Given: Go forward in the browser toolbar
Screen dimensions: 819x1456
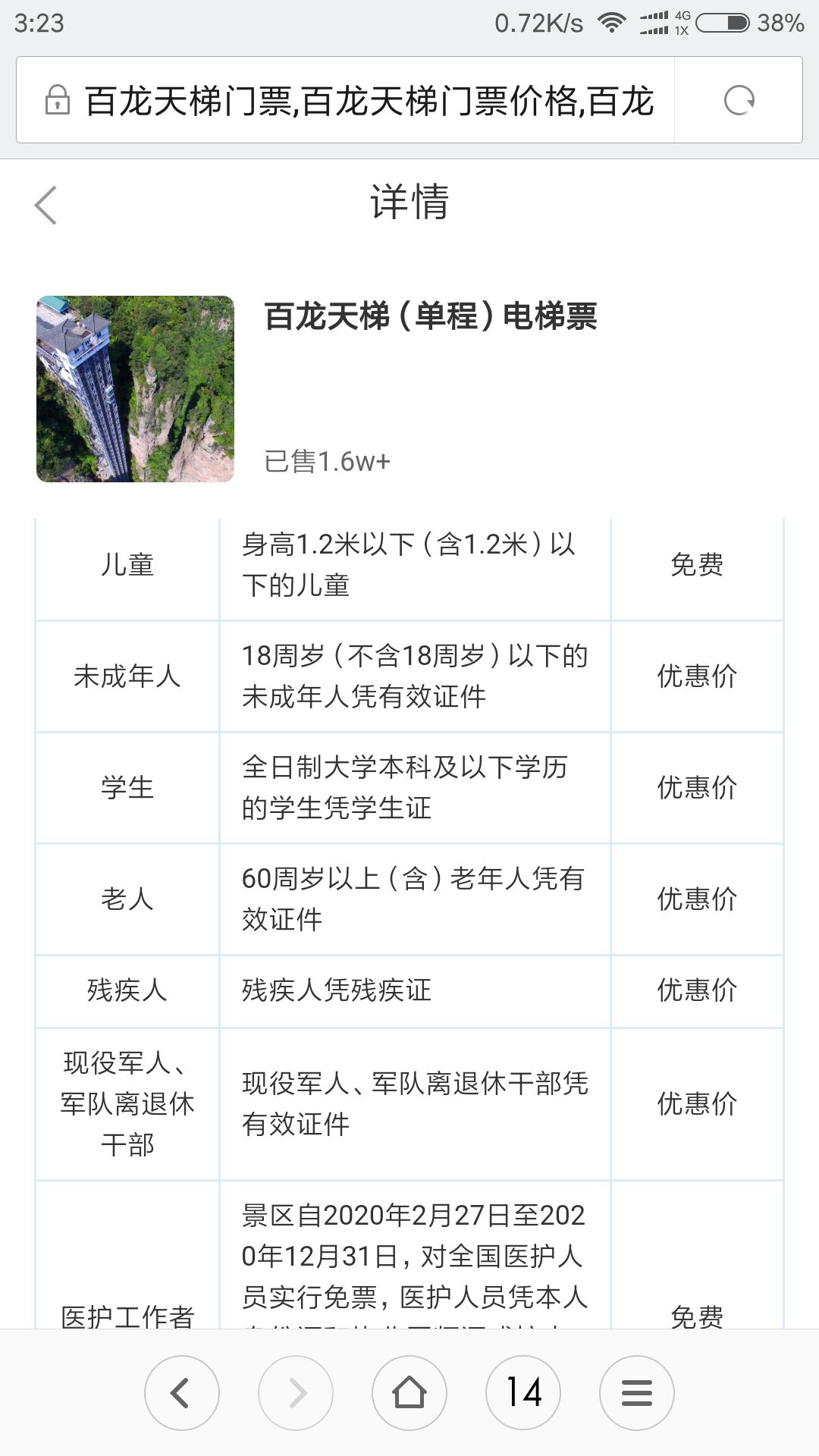Looking at the screenshot, I should tap(296, 1392).
